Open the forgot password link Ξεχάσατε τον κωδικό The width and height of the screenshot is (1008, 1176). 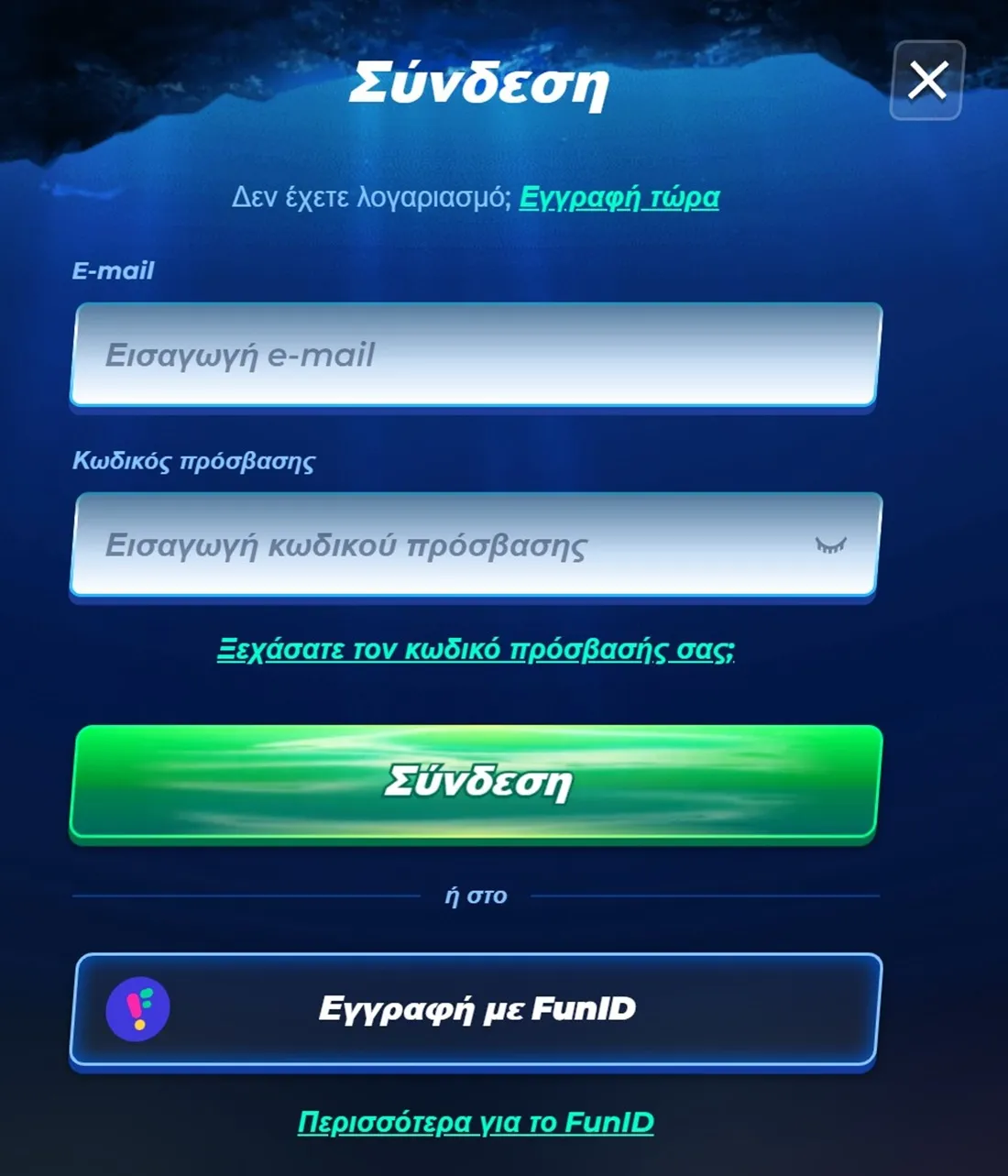(476, 650)
